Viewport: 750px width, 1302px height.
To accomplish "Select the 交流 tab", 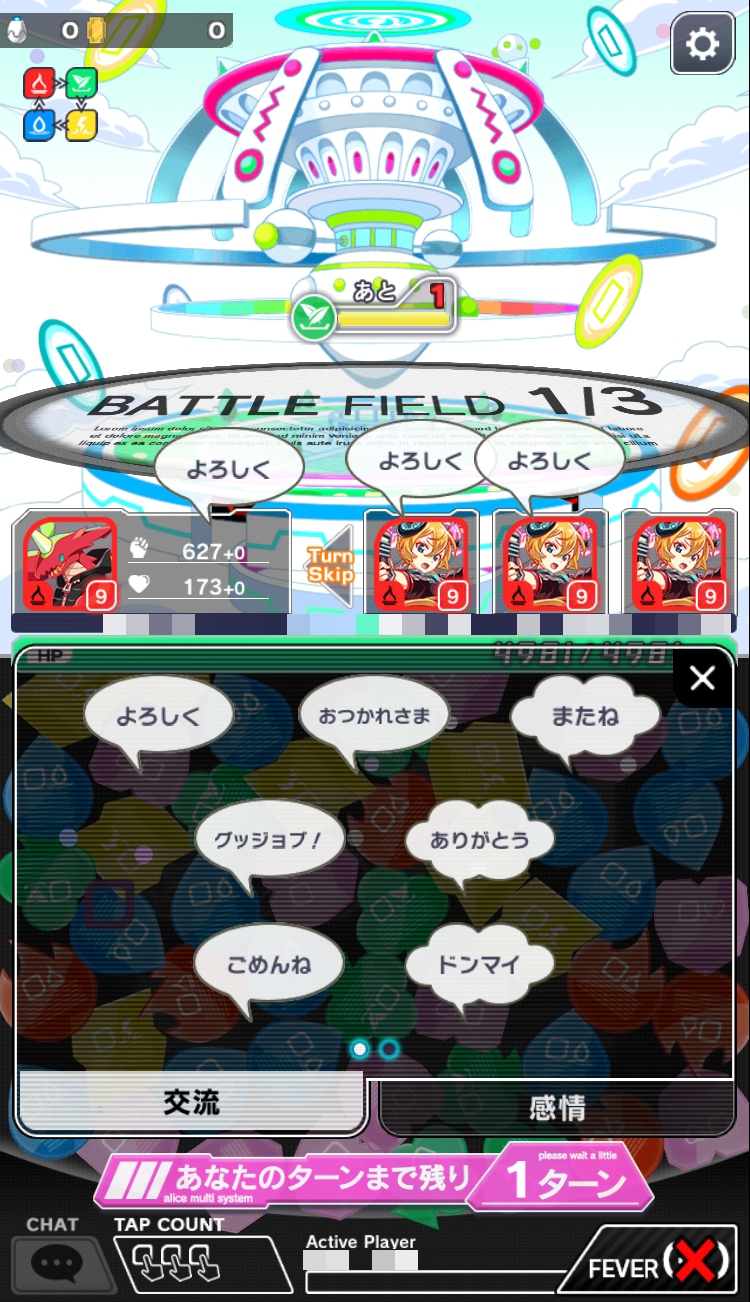I will (x=190, y=1102).
